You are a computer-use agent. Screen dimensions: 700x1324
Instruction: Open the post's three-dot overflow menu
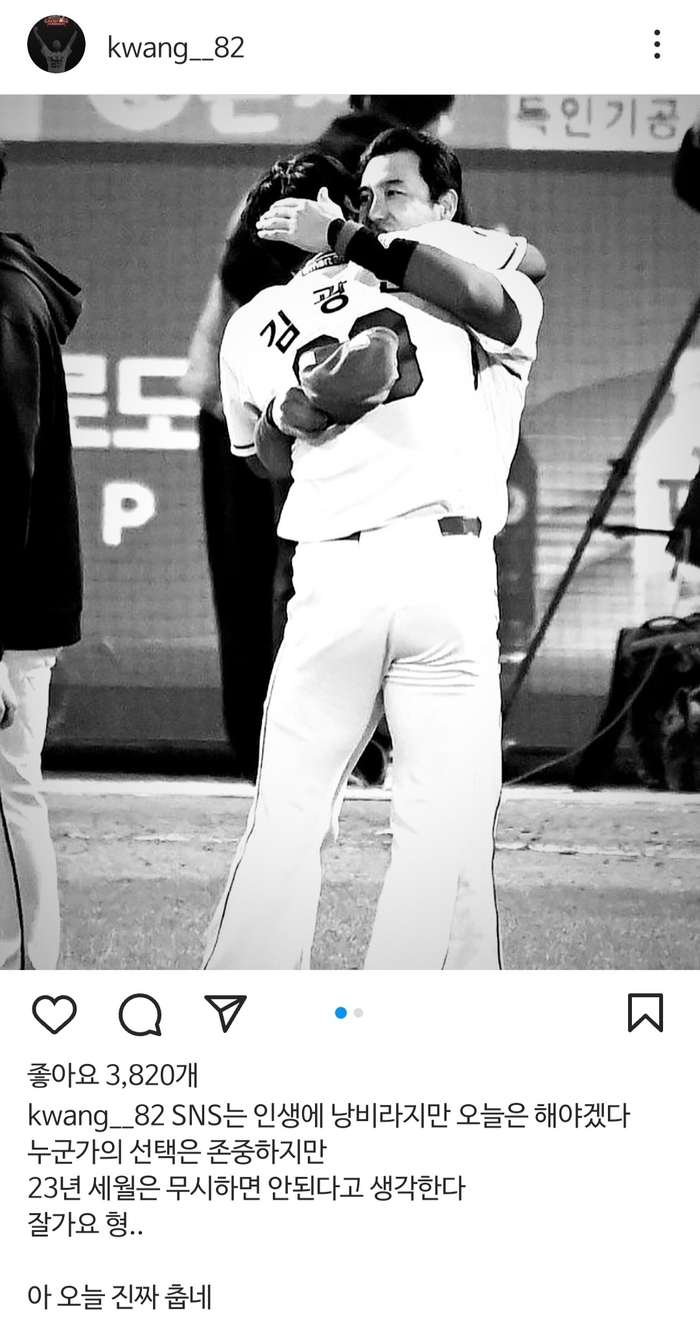tap(656, 44)
